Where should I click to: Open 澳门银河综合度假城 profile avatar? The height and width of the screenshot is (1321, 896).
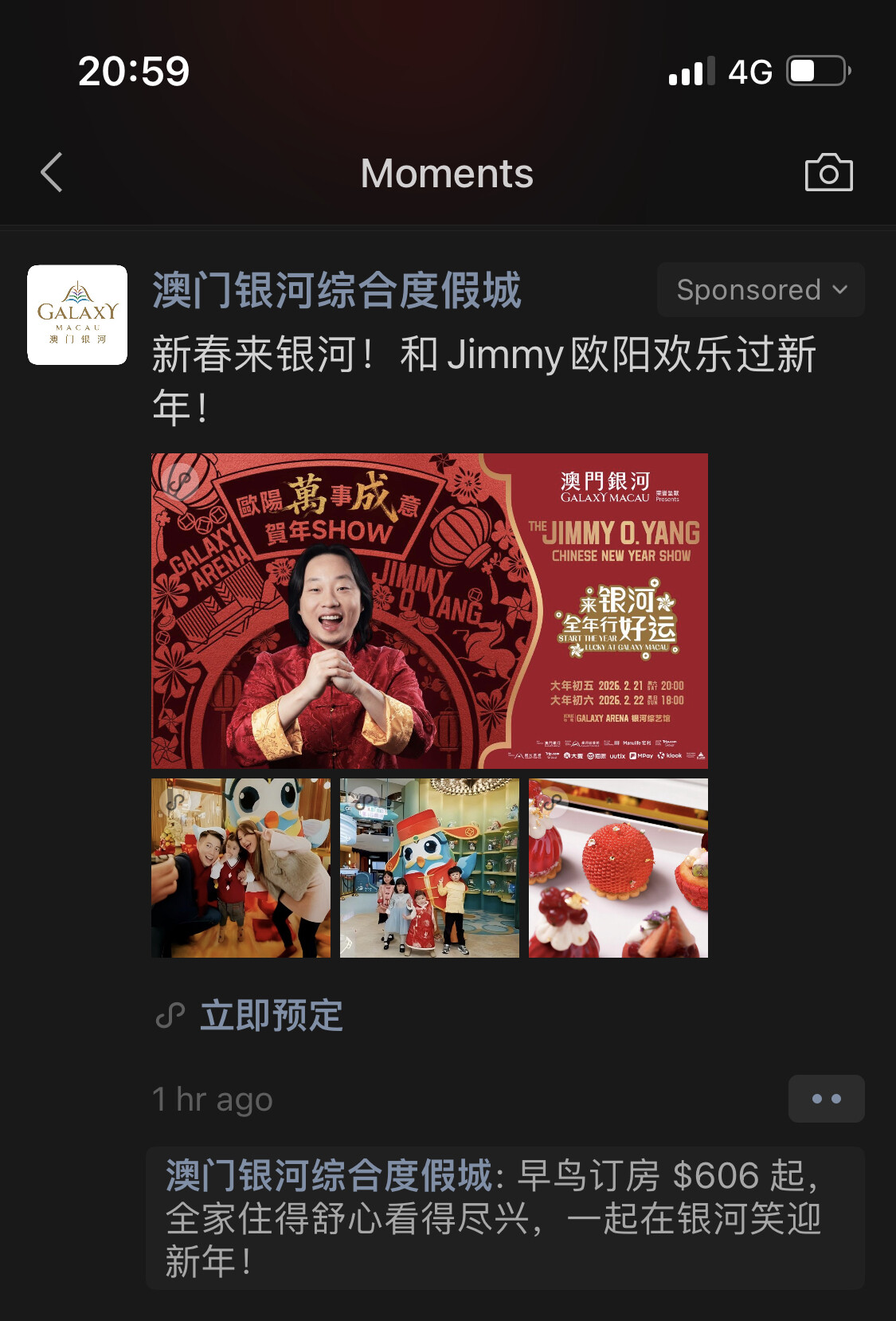pyautogui.click(x=77, y=315)
